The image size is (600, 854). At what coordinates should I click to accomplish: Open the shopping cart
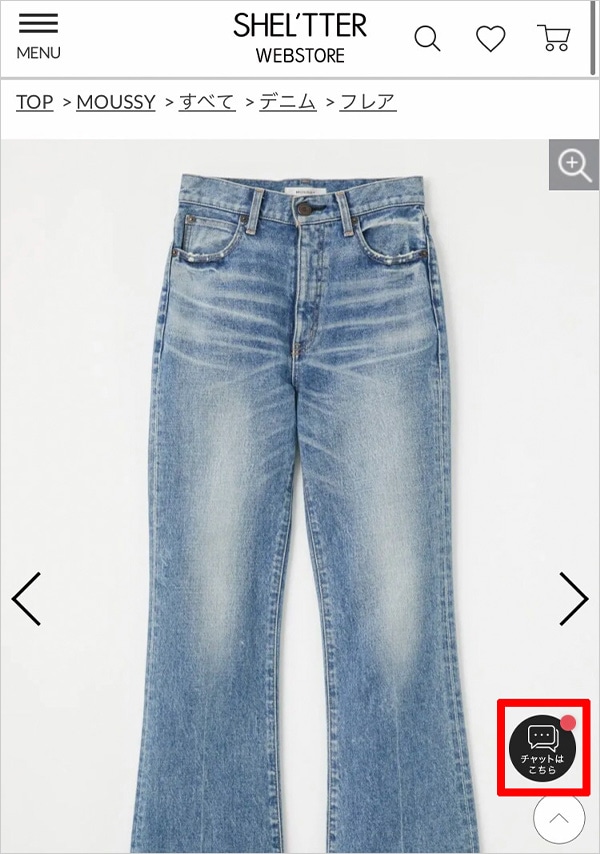(553, 38)
